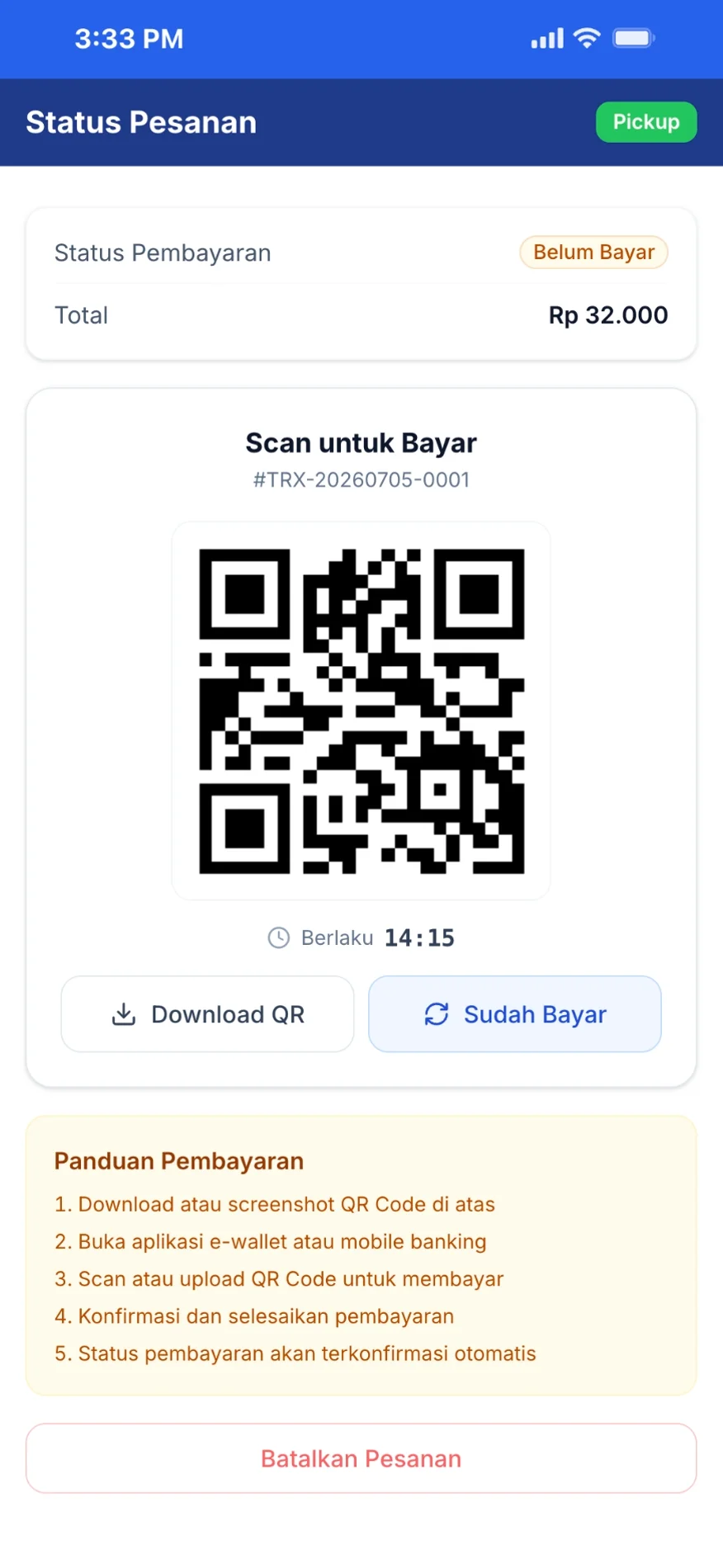Tap the Download QR button
The width and height of the screenshot is (723, 1568).
click(207, 1013)
